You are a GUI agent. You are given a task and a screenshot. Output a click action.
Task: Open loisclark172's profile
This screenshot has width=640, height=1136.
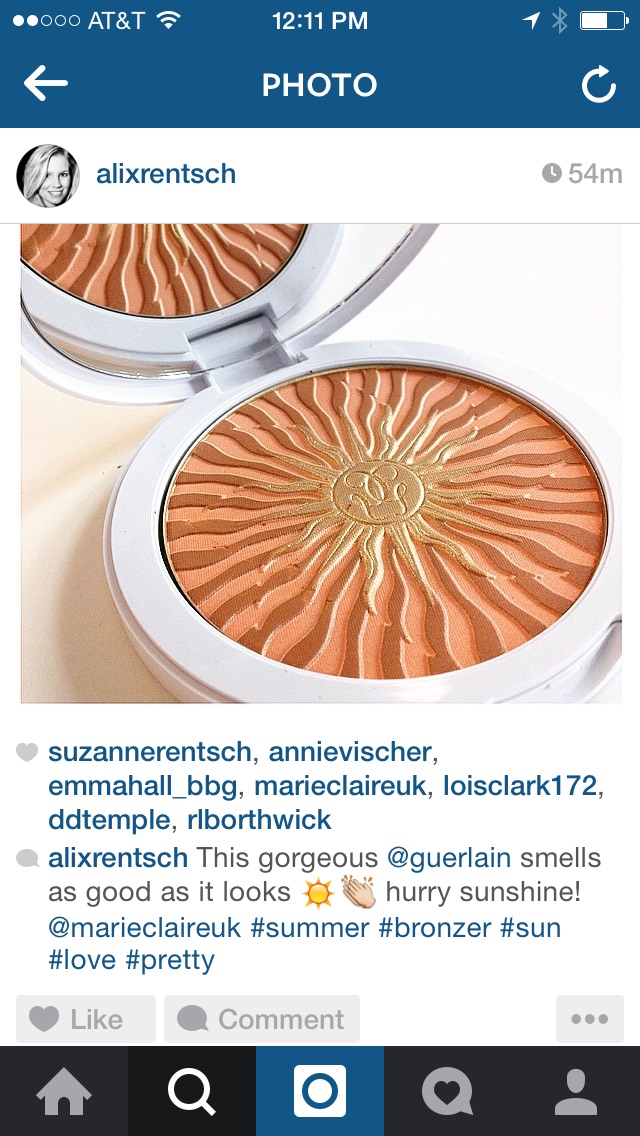tap(520, 786)
